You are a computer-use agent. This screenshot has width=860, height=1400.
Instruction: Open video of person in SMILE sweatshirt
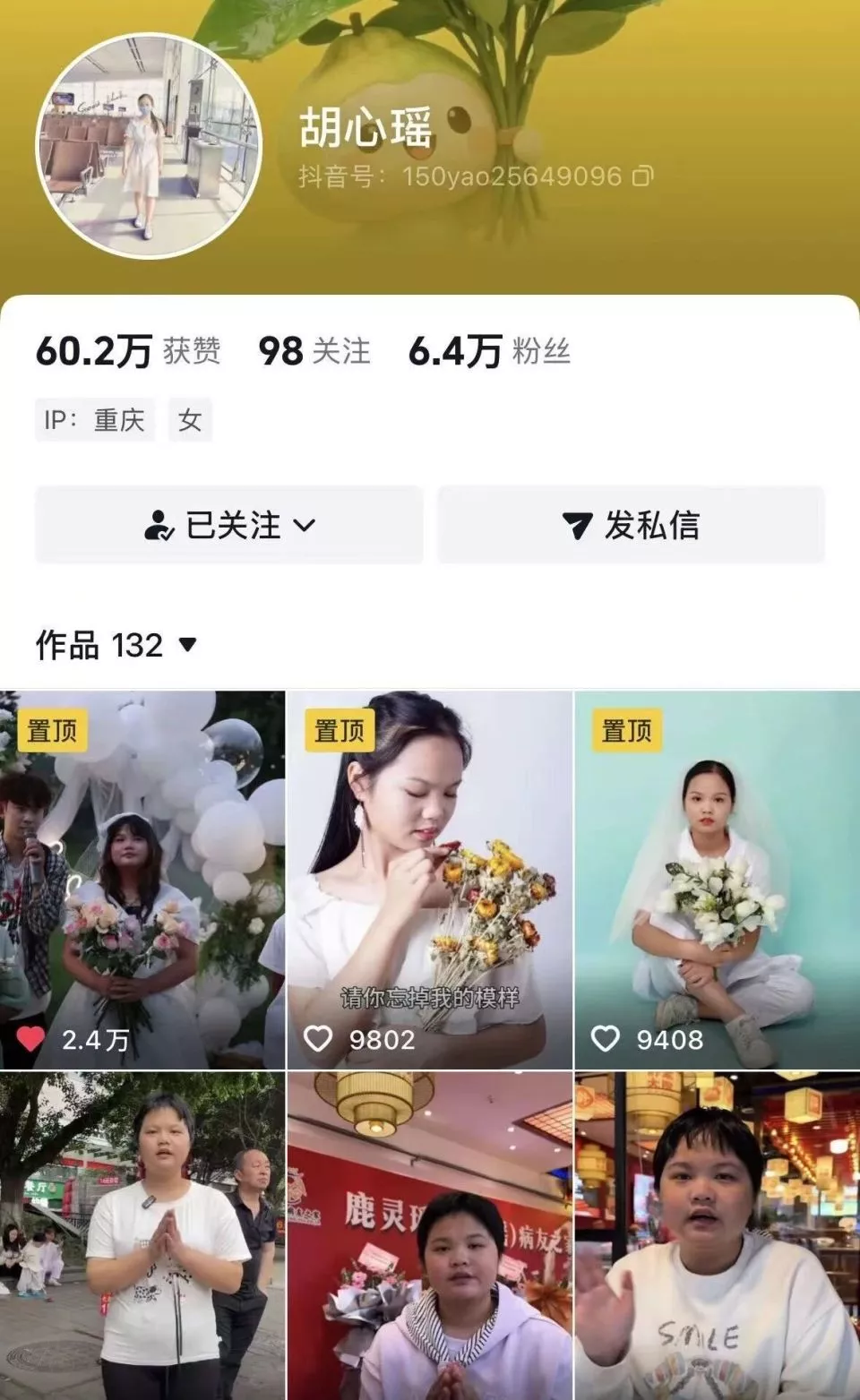tap(717, 1236)
